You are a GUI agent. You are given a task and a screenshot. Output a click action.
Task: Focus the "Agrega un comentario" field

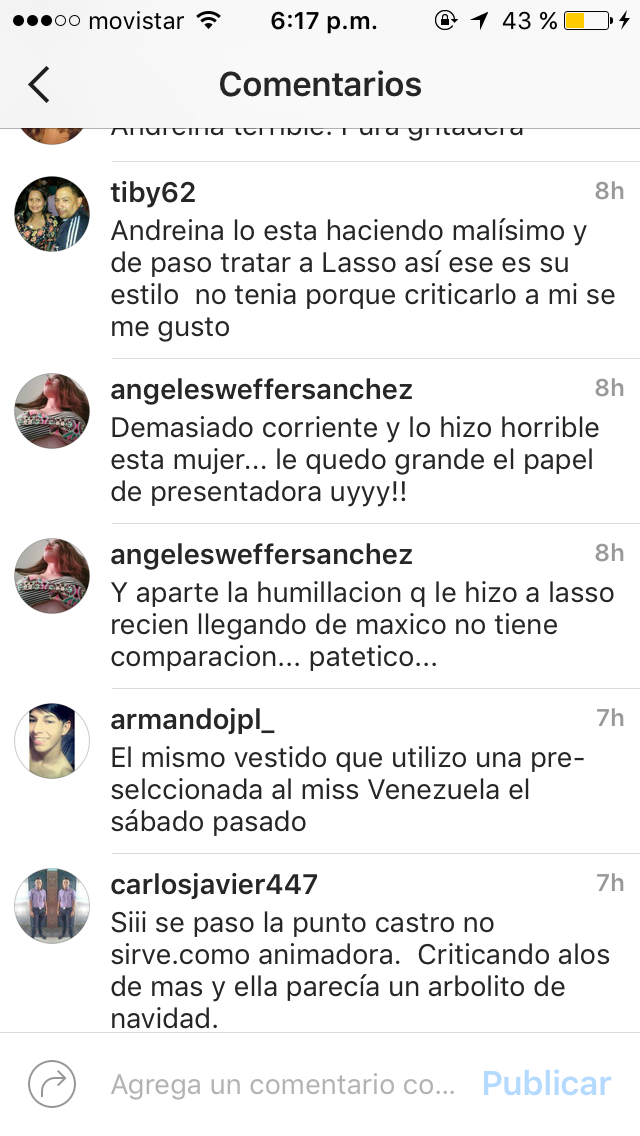(283, 1085)
